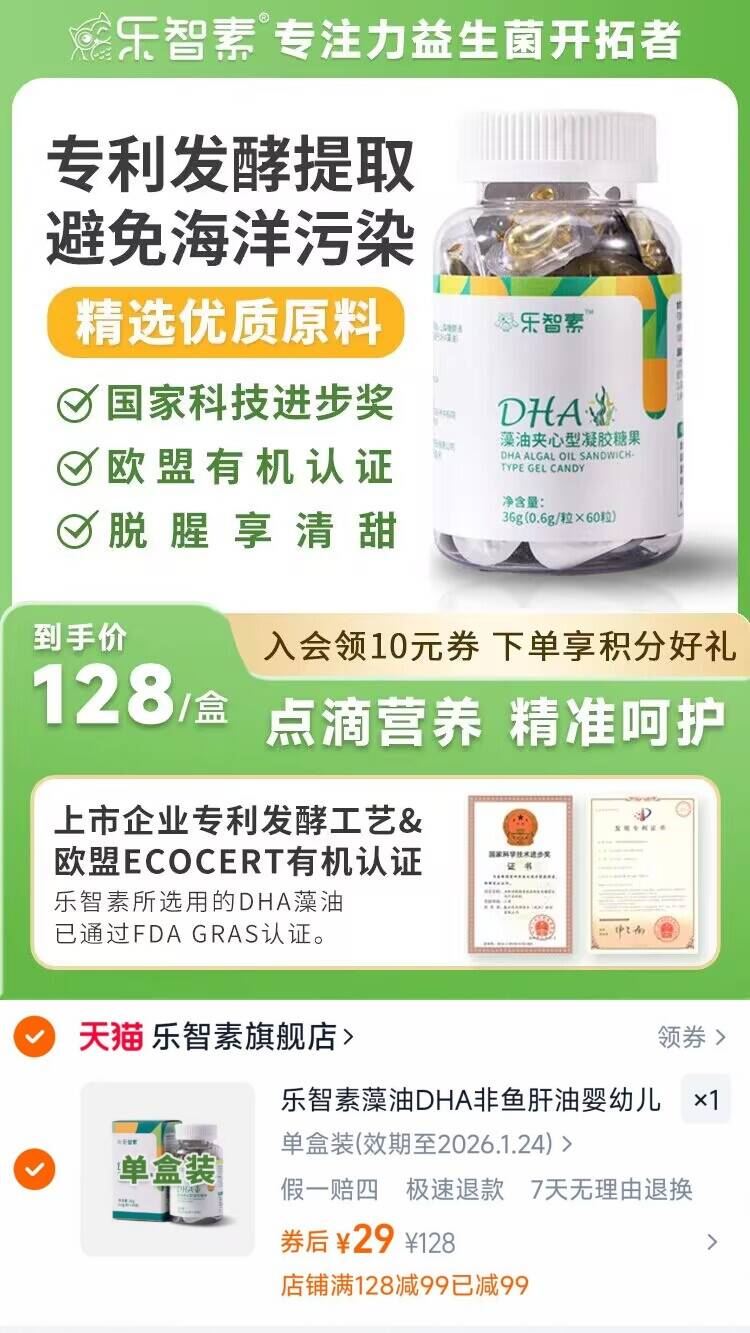
Task: Select the checkmark icon beside 国家科技进步奖
Action: [74, 400]
